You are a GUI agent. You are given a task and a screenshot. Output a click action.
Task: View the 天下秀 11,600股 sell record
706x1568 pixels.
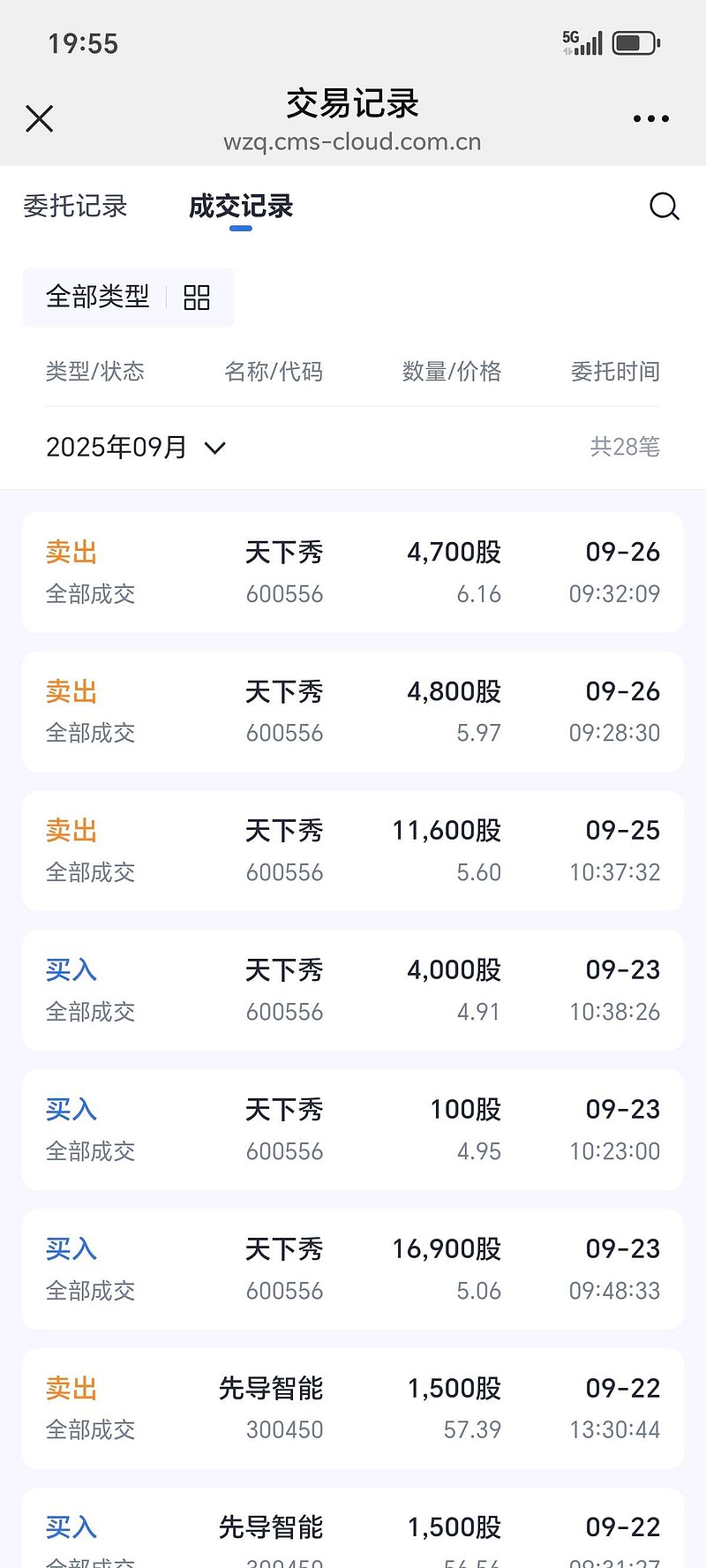[353, 851]
